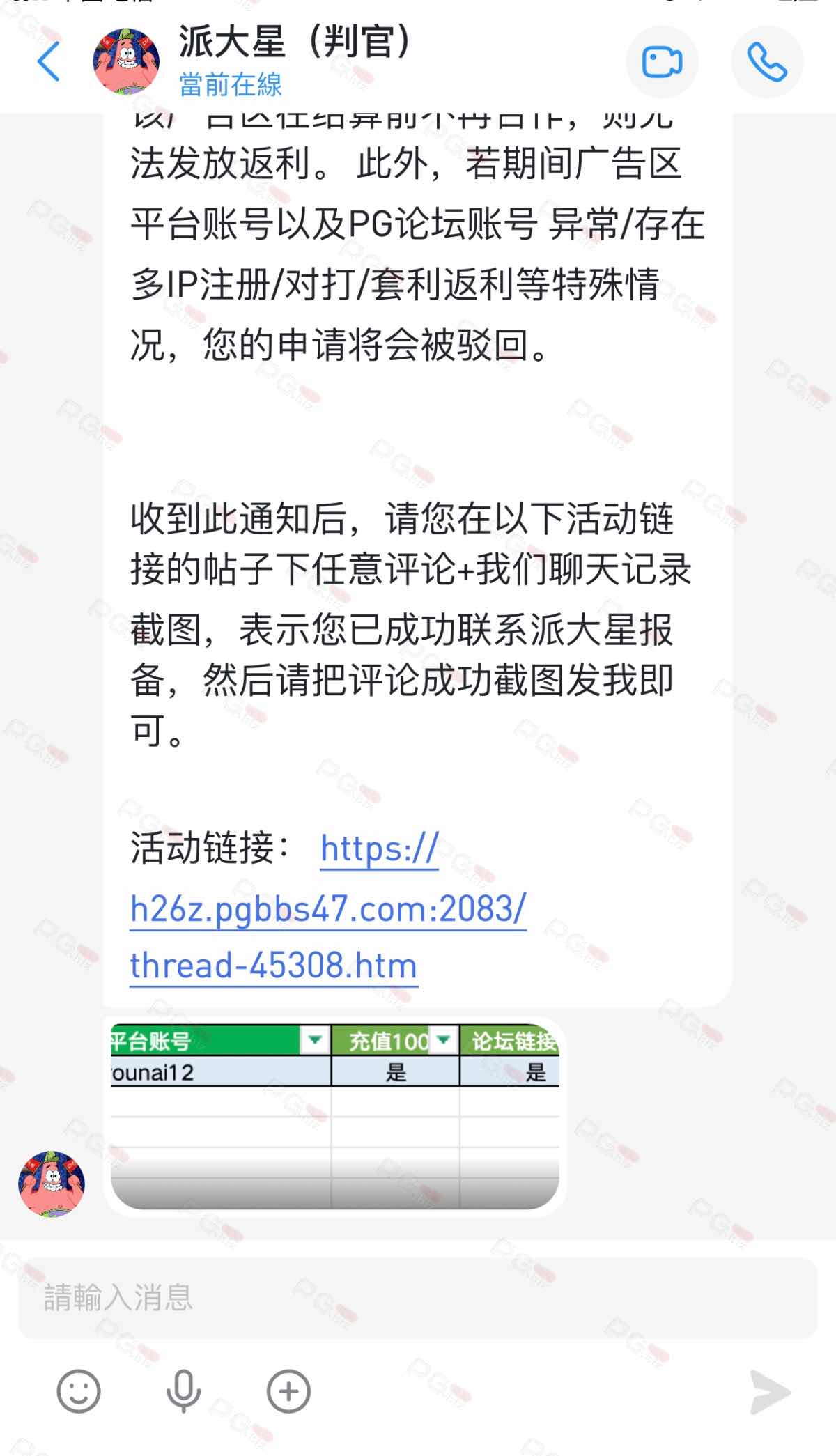Open the pgbbs47 activity thread link
Viewport: 836px width, 1456px height.
pyautogui.click(x=327, y=909)
